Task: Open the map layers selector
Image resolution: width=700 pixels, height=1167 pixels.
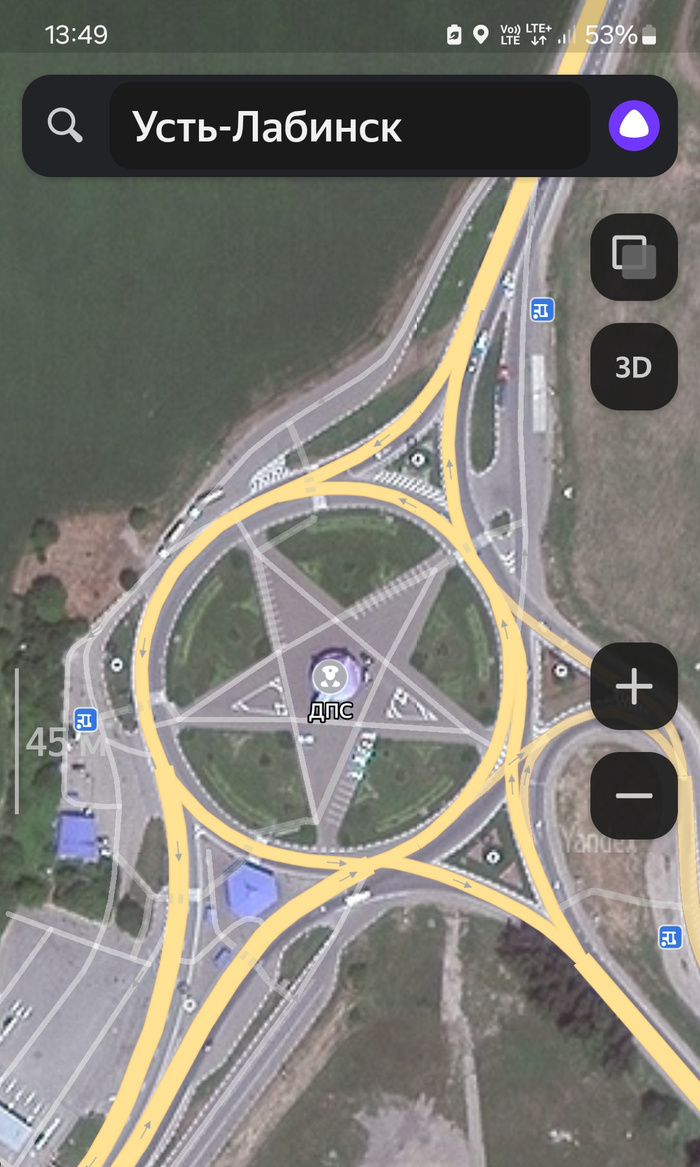Action: pyautogui.click(x=634, y=257)
